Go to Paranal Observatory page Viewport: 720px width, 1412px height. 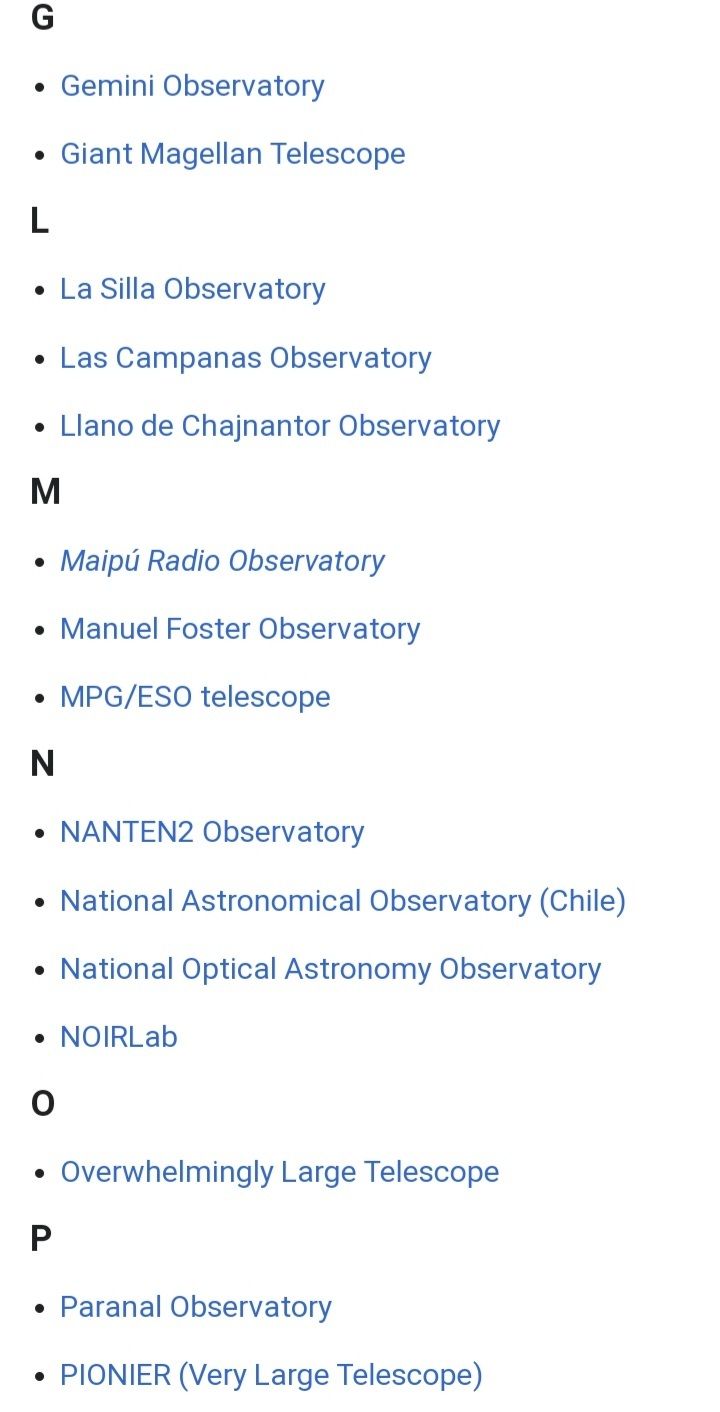[x=195, y=1307]
